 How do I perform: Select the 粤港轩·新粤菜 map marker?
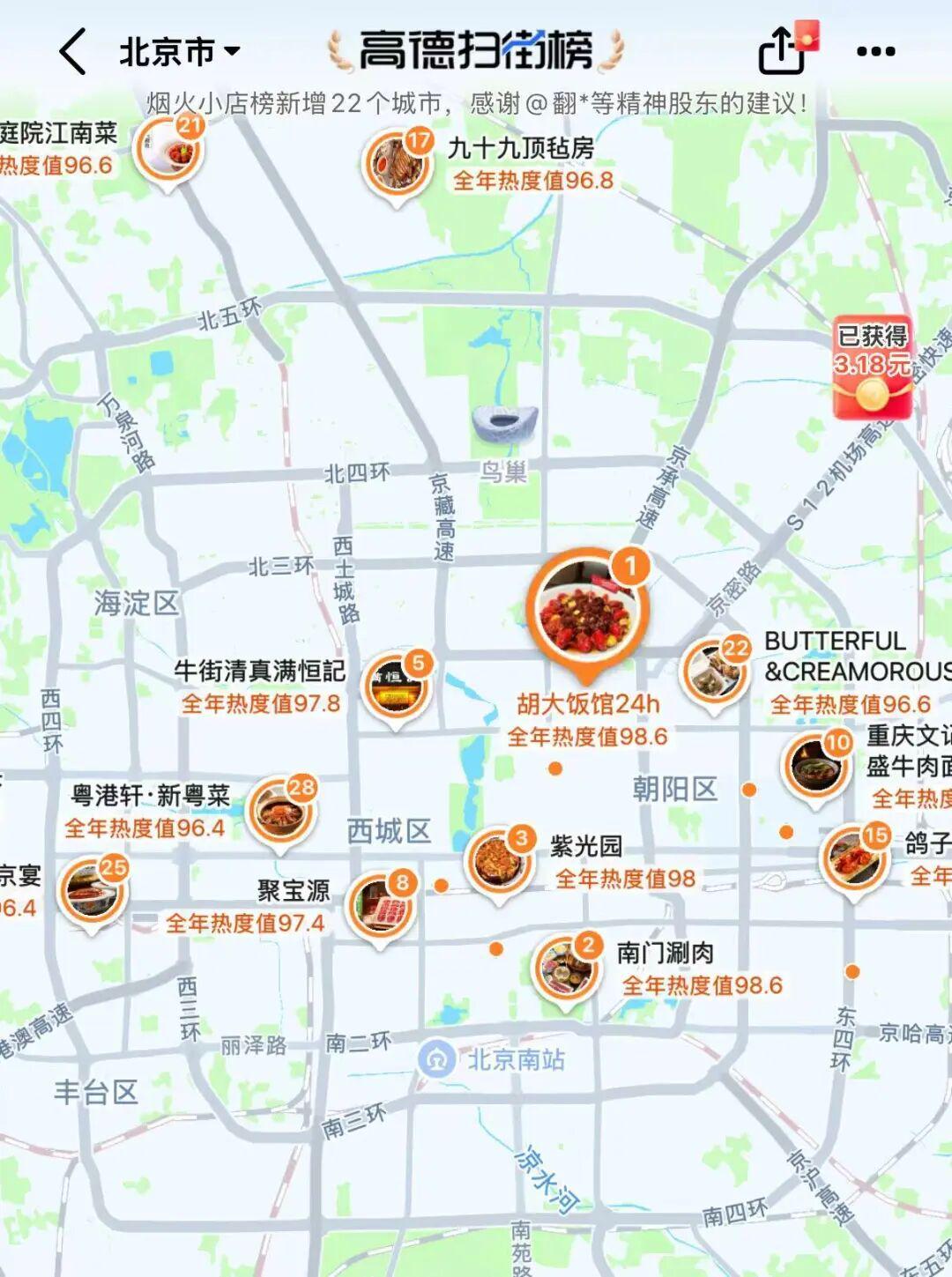279,810
